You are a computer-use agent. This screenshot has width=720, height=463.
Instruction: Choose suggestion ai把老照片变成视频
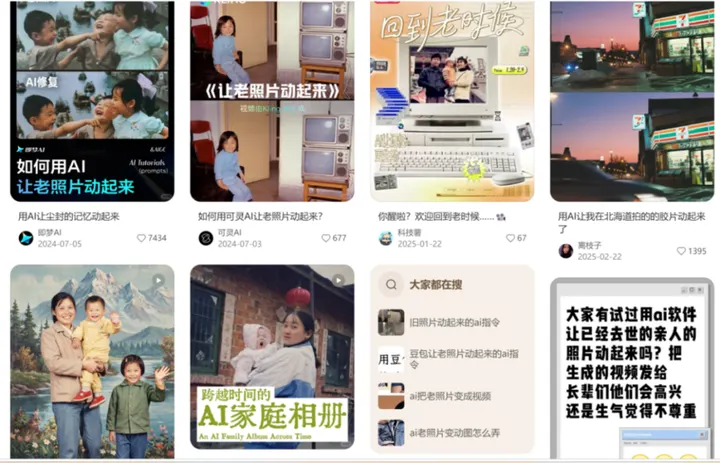pyautogui.click(x=452, y=396)
